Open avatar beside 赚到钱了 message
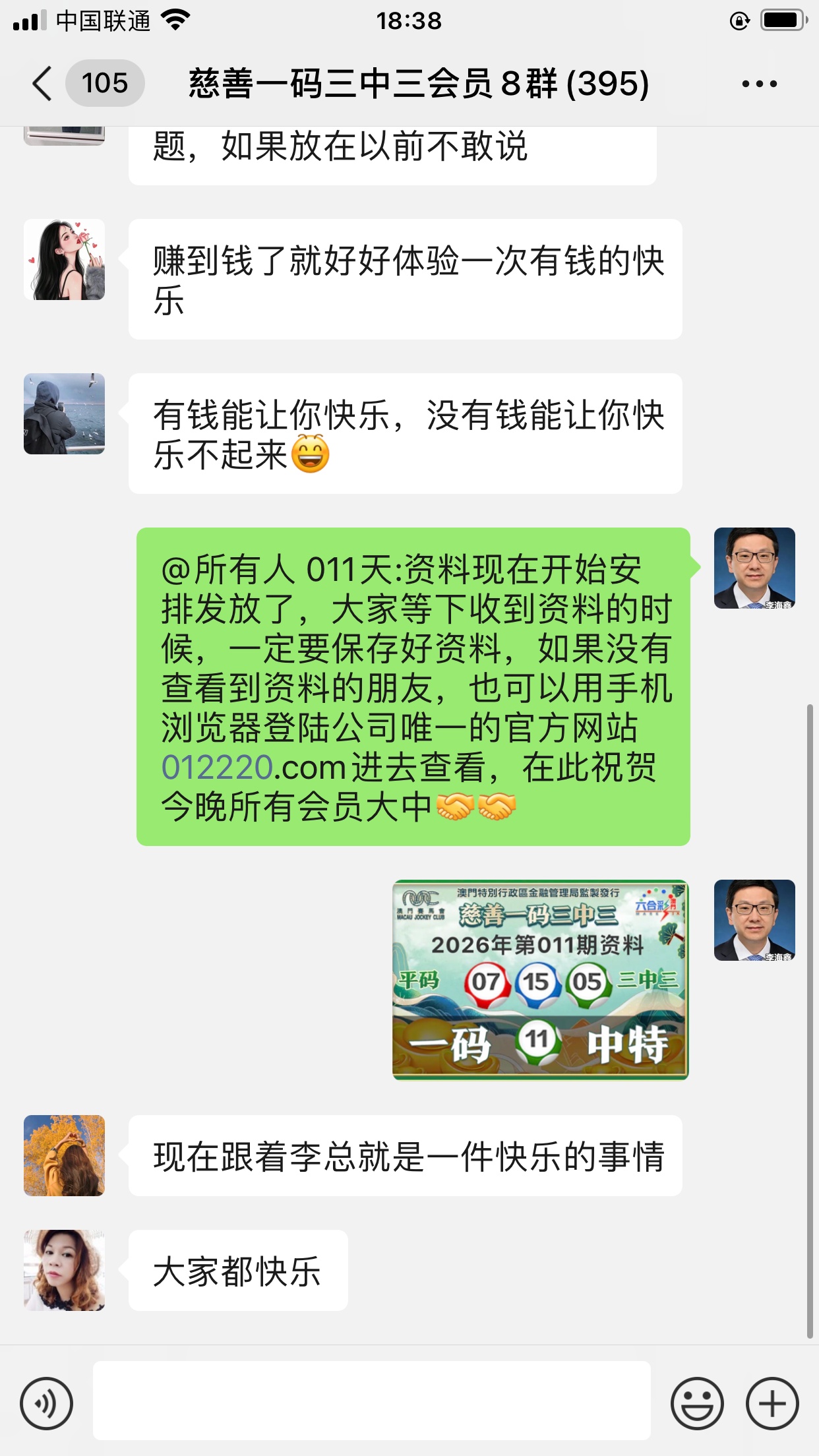Image resolution: width=819 pixels, height=1456 pixels. point(64,260)
